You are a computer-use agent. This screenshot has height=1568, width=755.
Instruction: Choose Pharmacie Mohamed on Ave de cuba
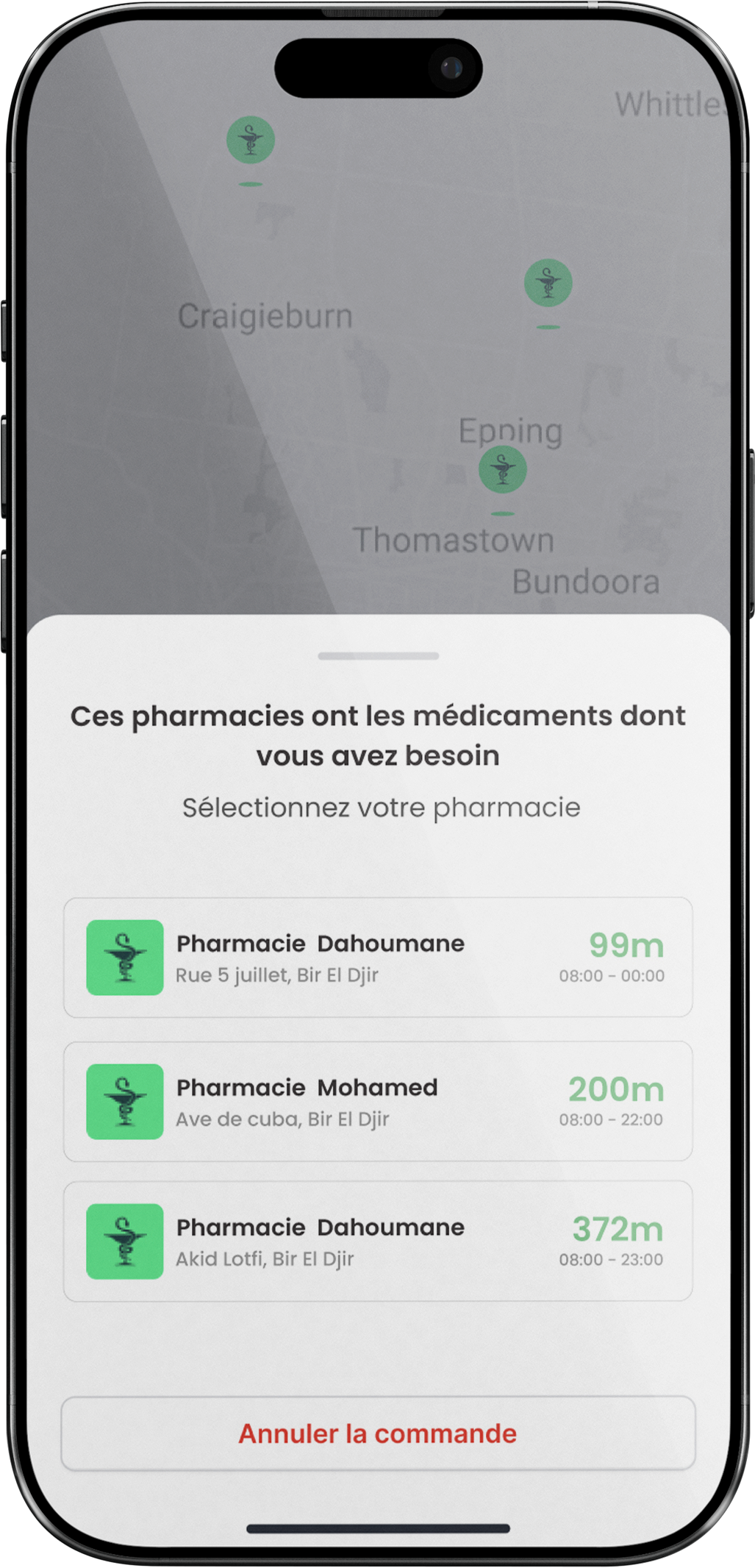[x=378, y=1102]
